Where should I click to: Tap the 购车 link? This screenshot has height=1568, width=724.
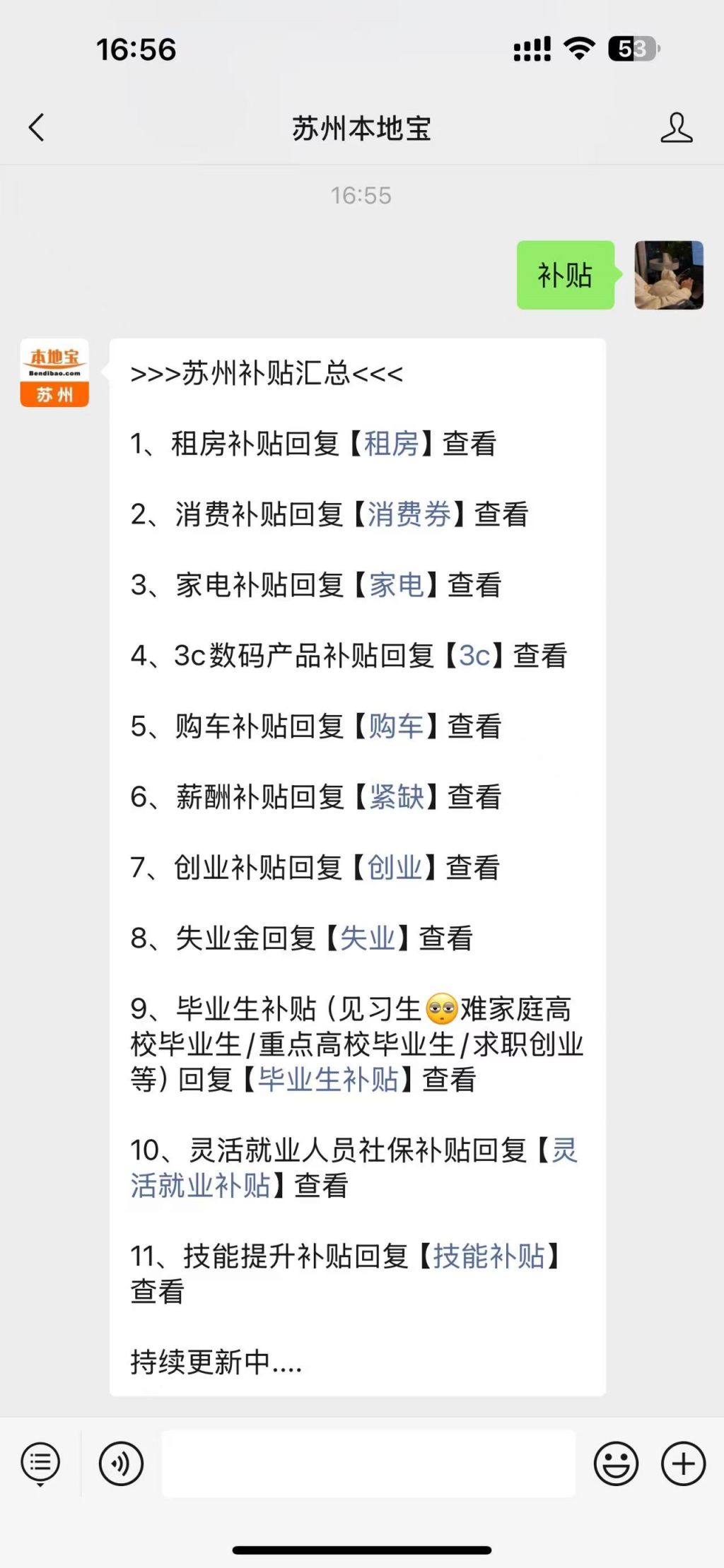(x=396, y=726)
